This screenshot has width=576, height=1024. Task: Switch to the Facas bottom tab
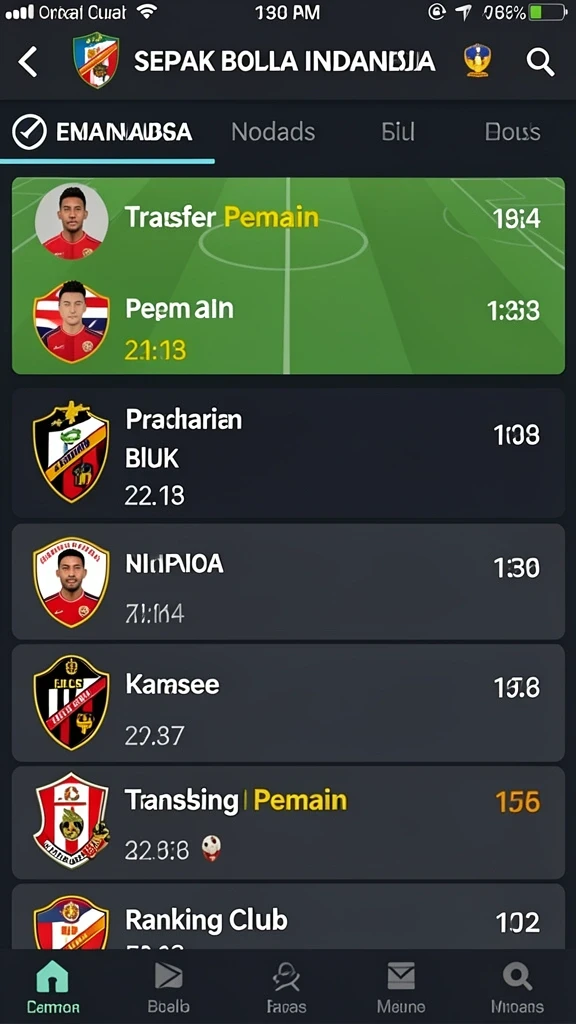pos(286,985)
